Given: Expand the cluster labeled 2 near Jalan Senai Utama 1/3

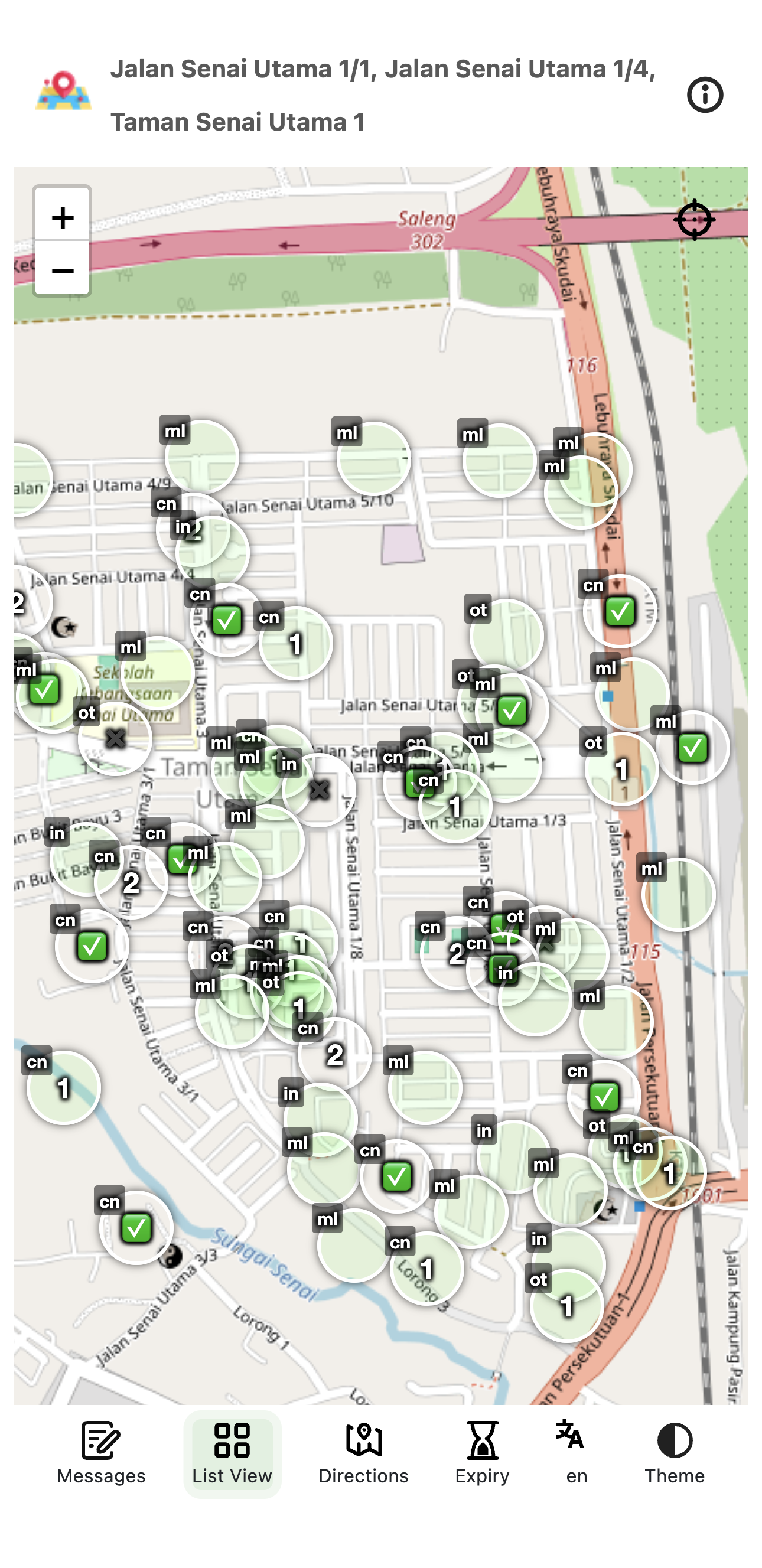Looking at the screenshot, I should (455, 953).
